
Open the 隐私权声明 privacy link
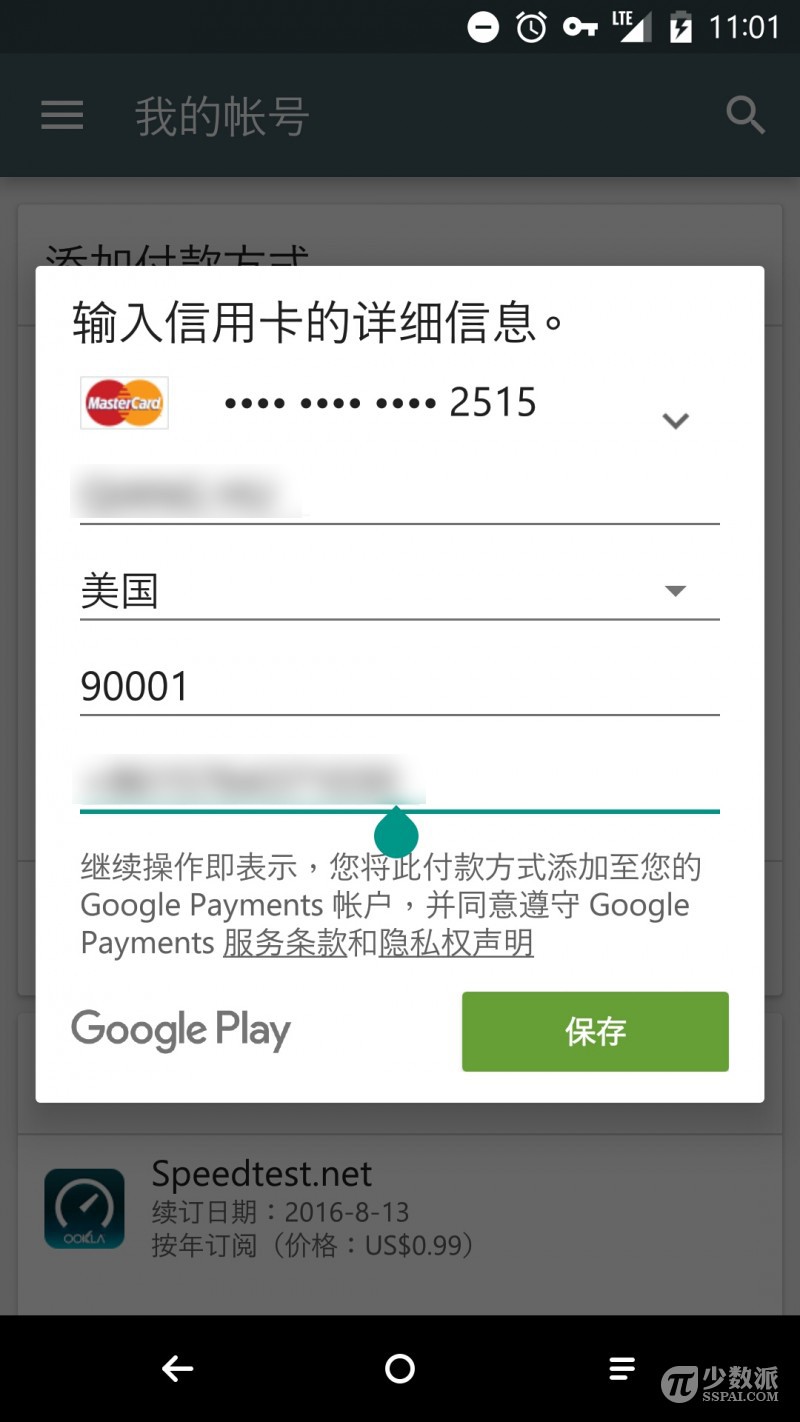coord(455,942)
